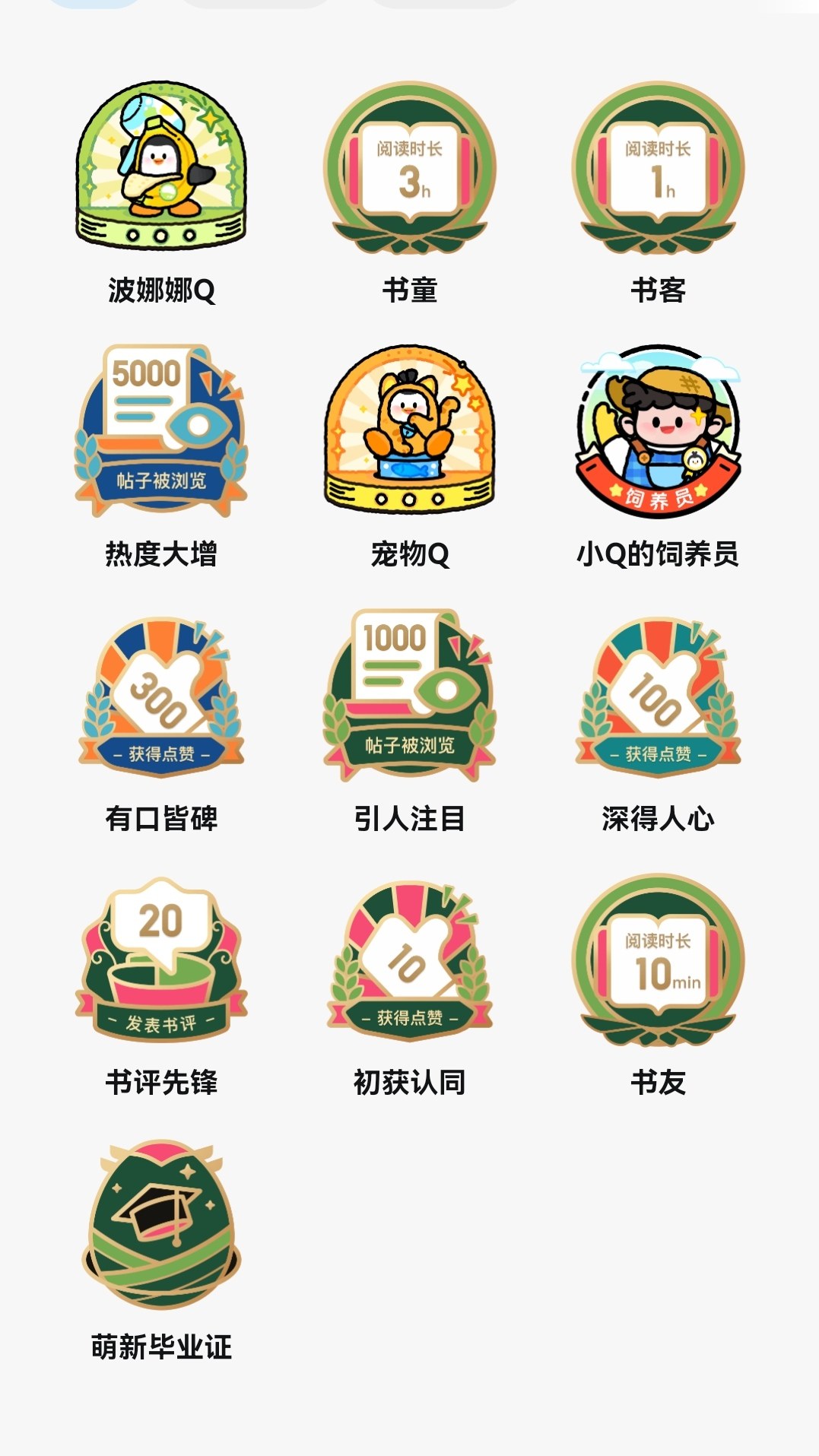Viewport: 819px width, 1456px height.
Task: Open the 萌新毕业证 badge
Action: 161,1223
